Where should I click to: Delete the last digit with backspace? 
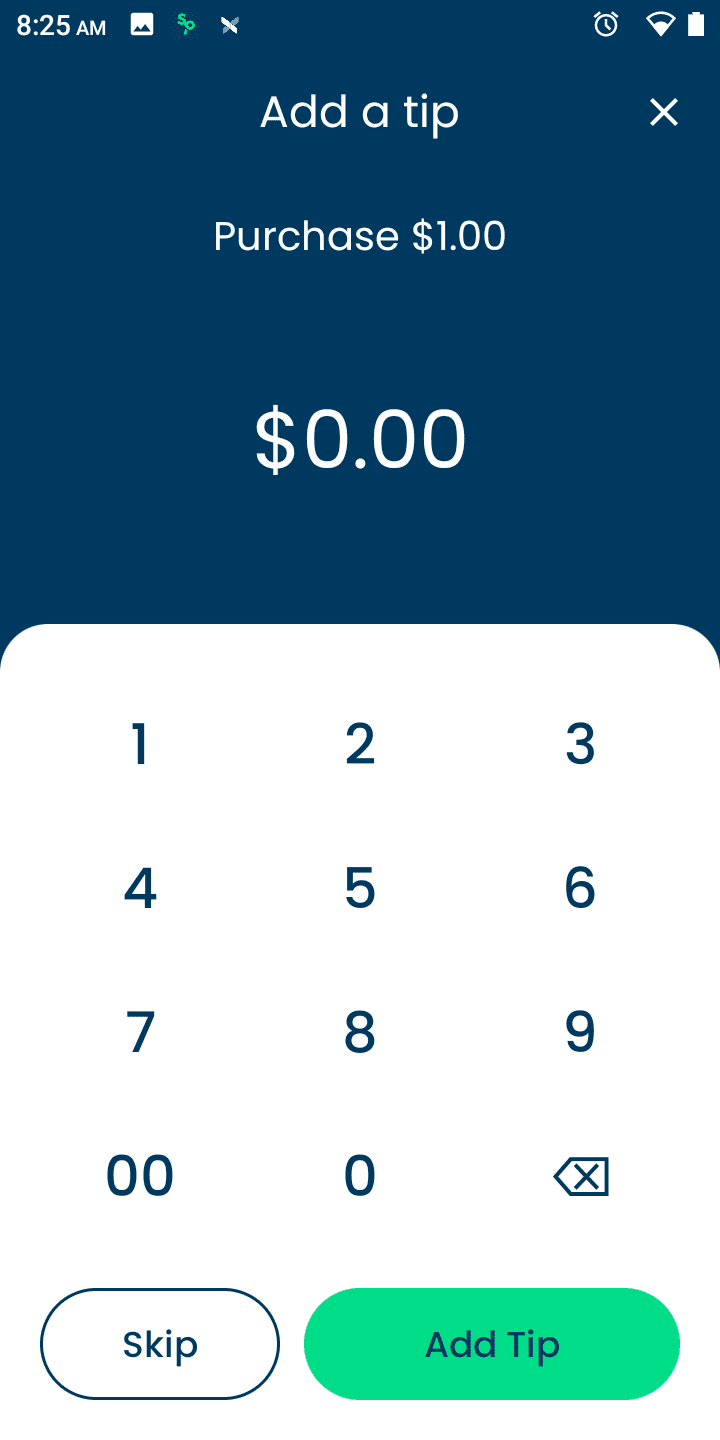pyautogui.click(x=581, y=1177)
